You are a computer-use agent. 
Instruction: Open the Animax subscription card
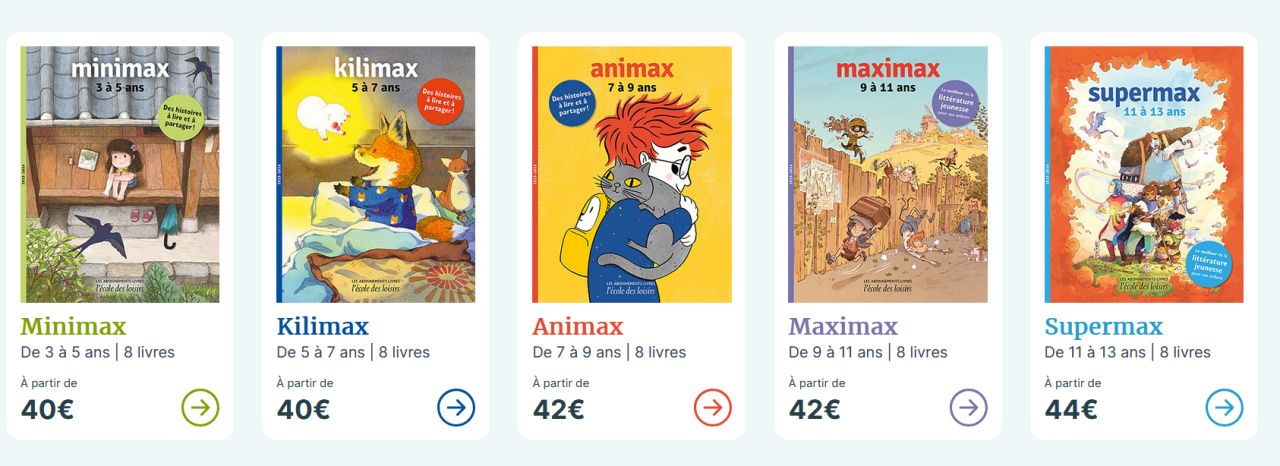(x=632, y=175)
